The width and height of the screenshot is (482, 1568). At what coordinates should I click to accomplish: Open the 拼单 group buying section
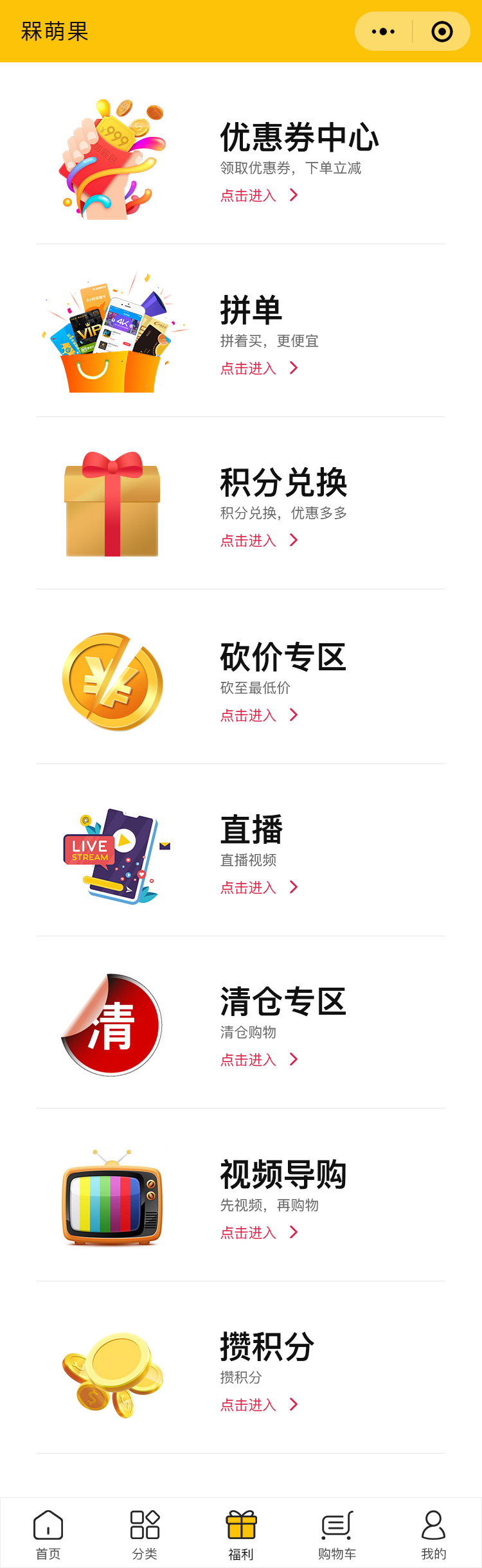tap(258, 368)
